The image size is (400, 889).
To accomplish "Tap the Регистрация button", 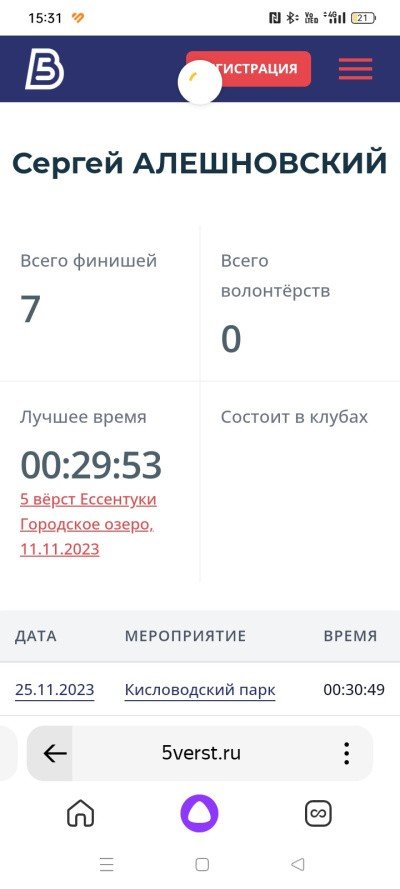I will [249, 69].
